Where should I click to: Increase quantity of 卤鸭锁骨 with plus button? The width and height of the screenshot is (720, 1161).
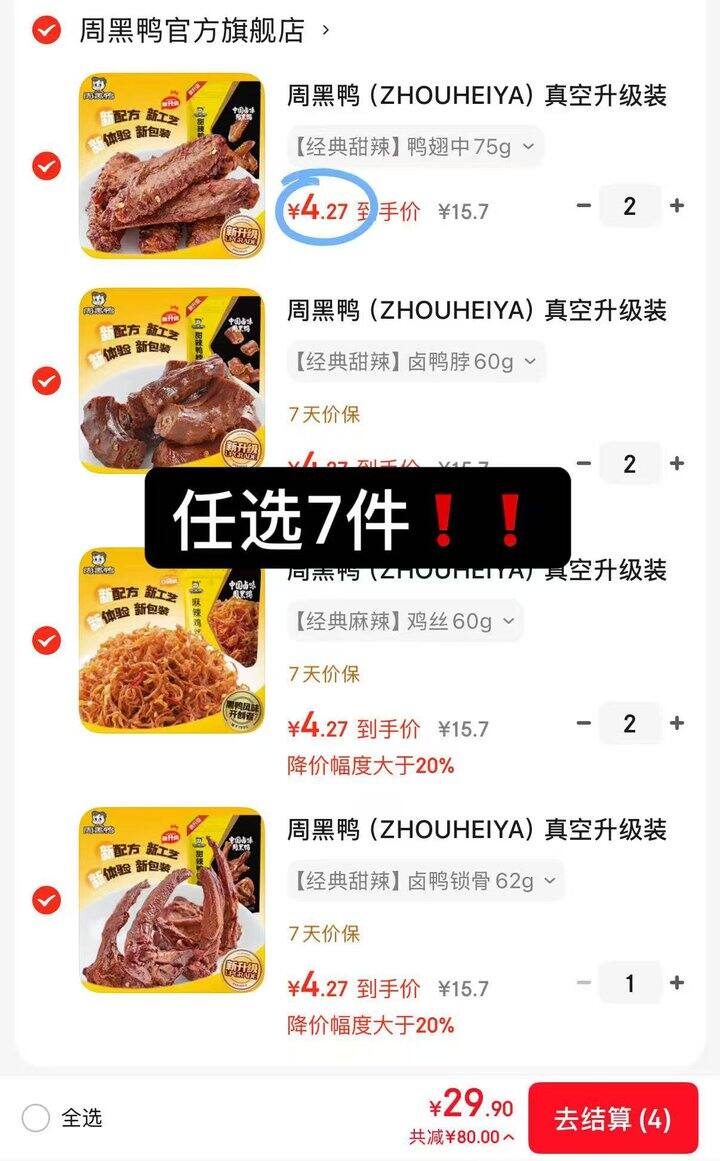pos(676,983)
